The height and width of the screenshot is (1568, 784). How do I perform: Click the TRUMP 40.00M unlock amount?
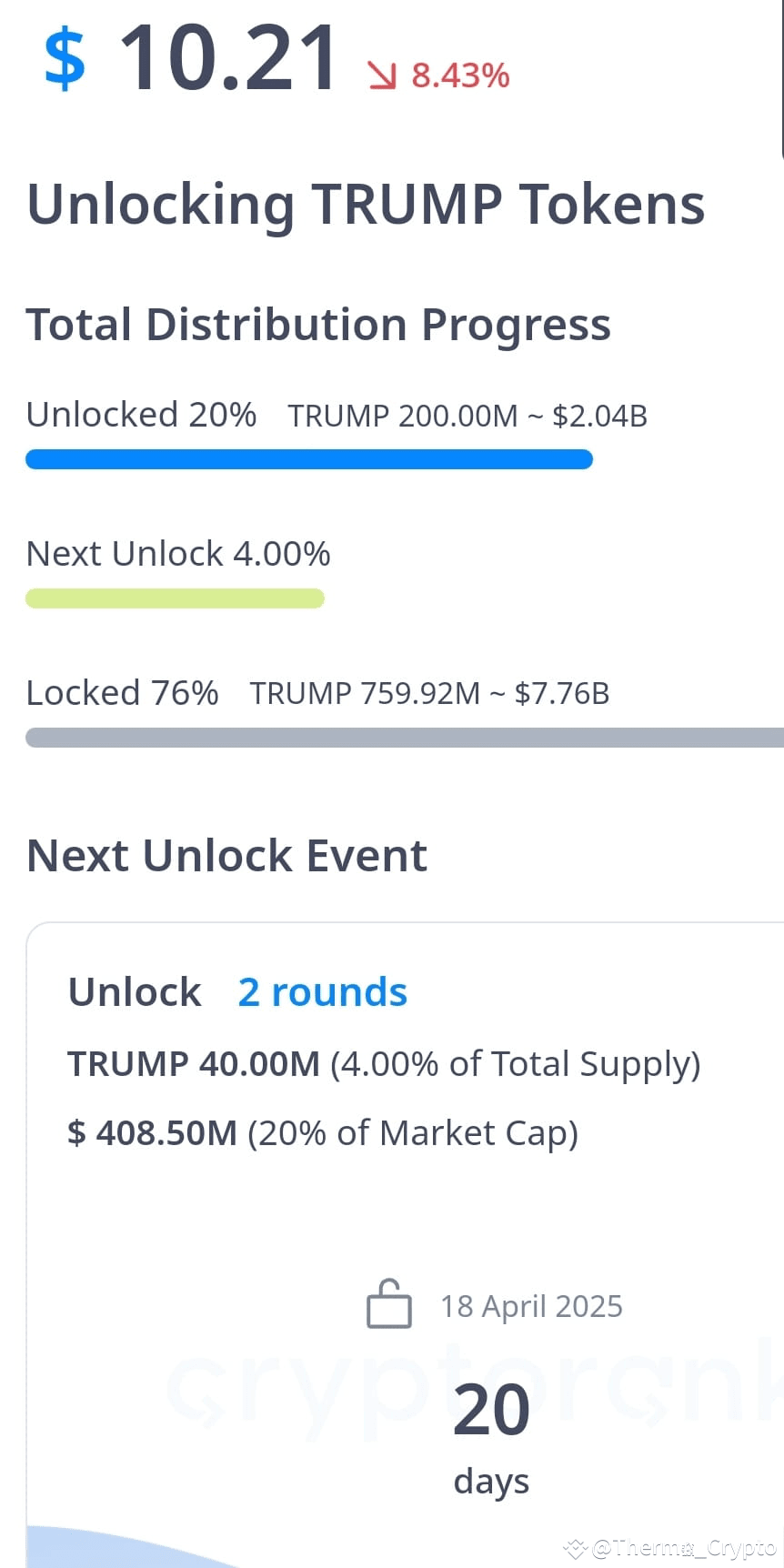pyautogui.click(x=194, y=1062)
